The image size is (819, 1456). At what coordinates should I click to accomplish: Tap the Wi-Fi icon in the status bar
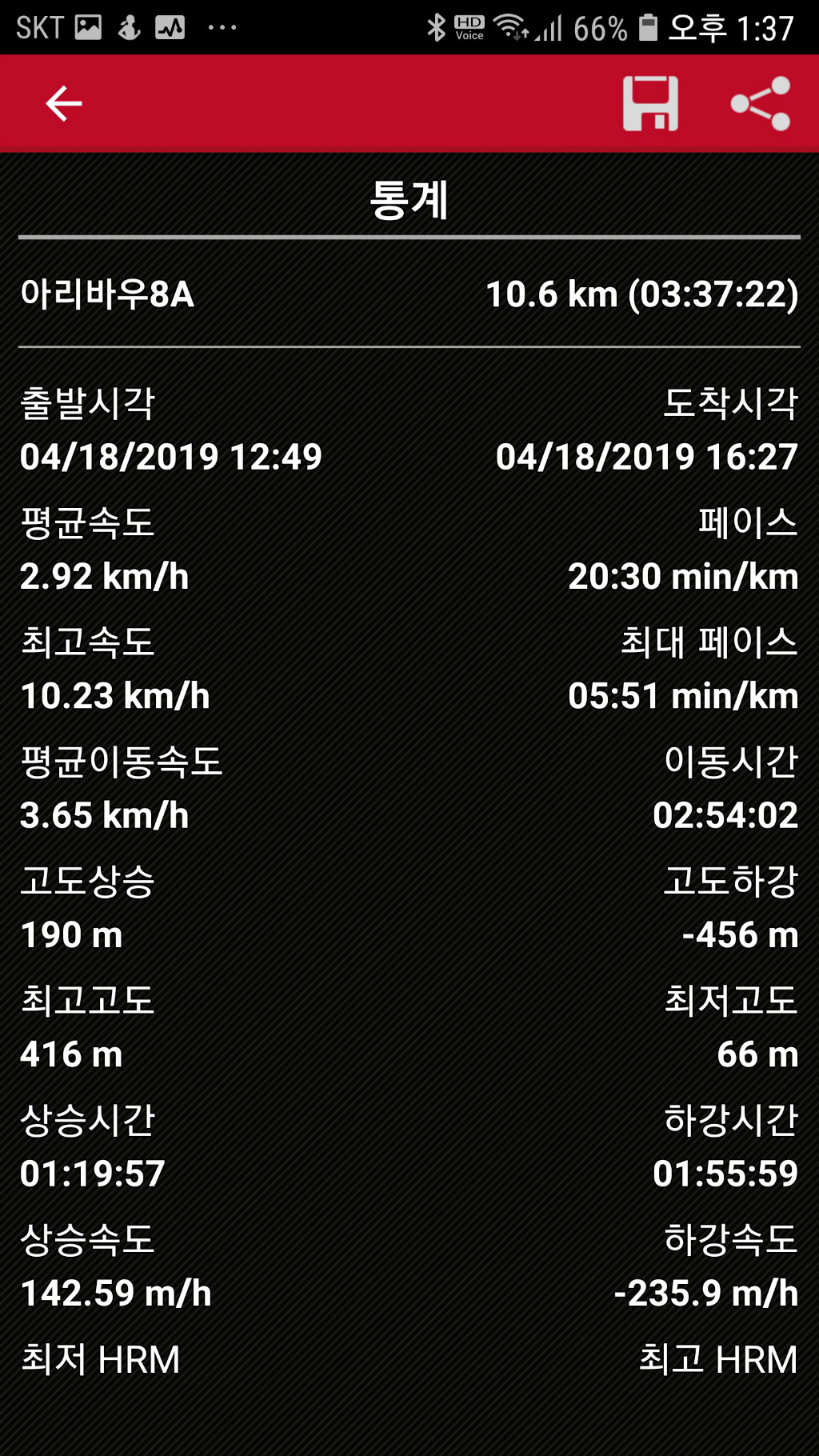click(511, 26)
